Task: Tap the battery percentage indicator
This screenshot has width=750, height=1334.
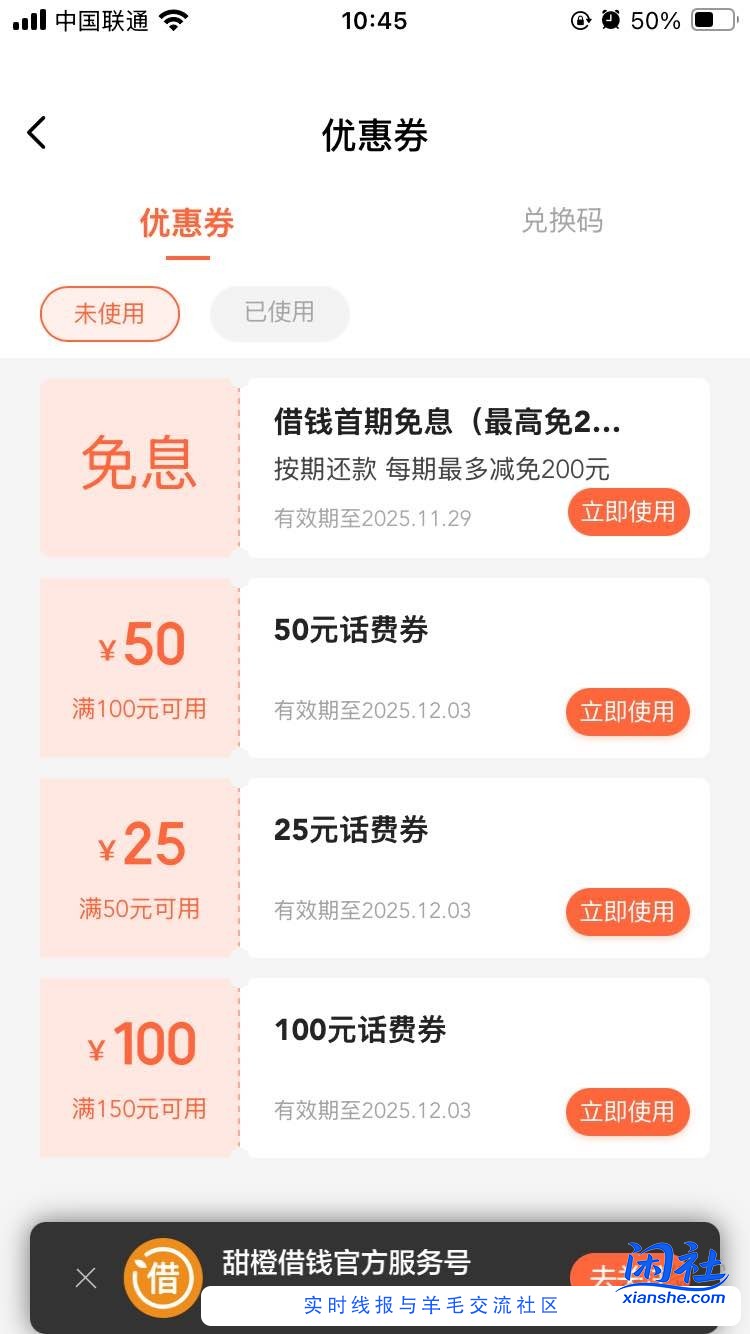Action: [x=655, y=18]
